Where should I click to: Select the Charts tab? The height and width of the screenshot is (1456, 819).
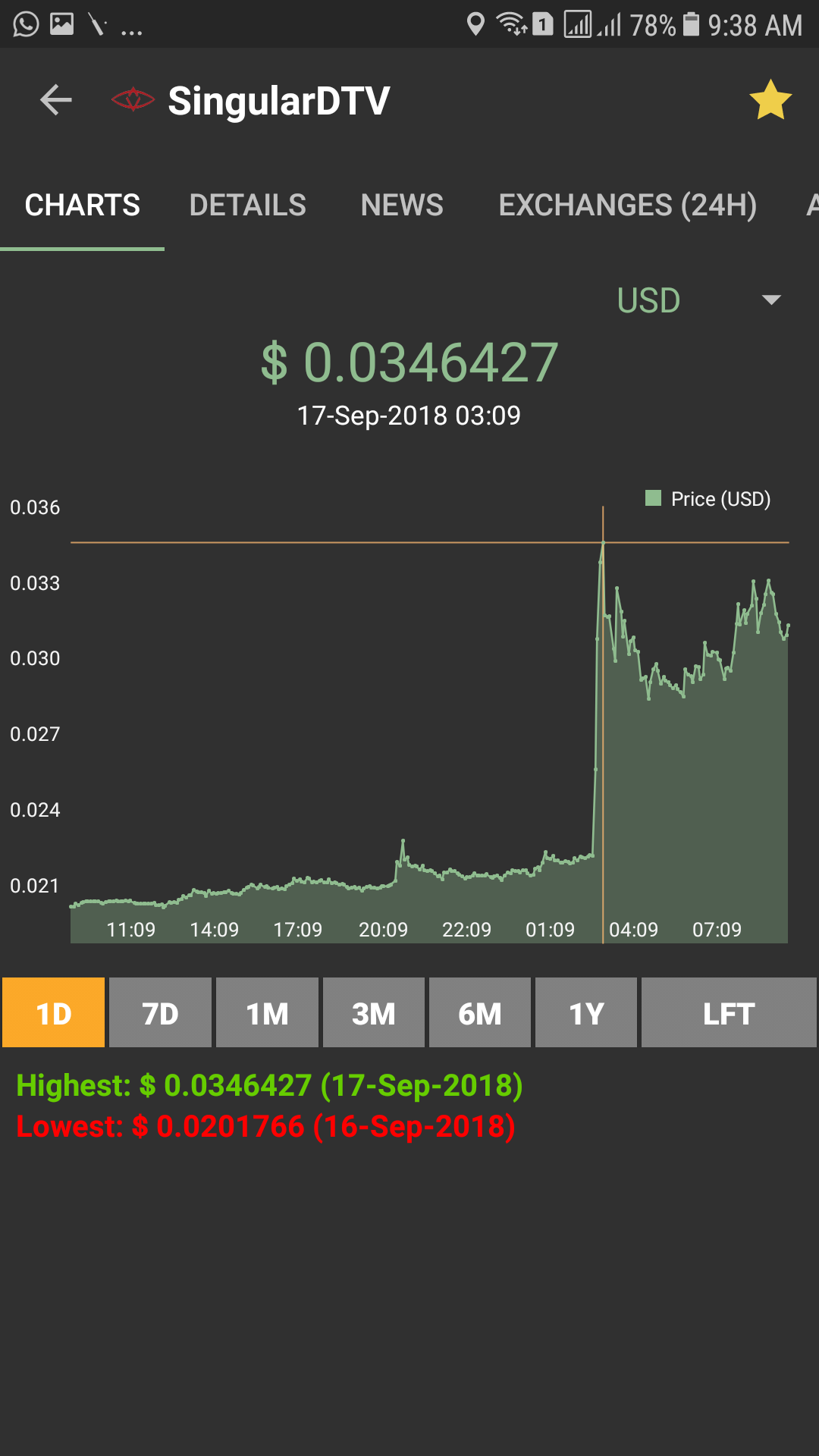82,205
